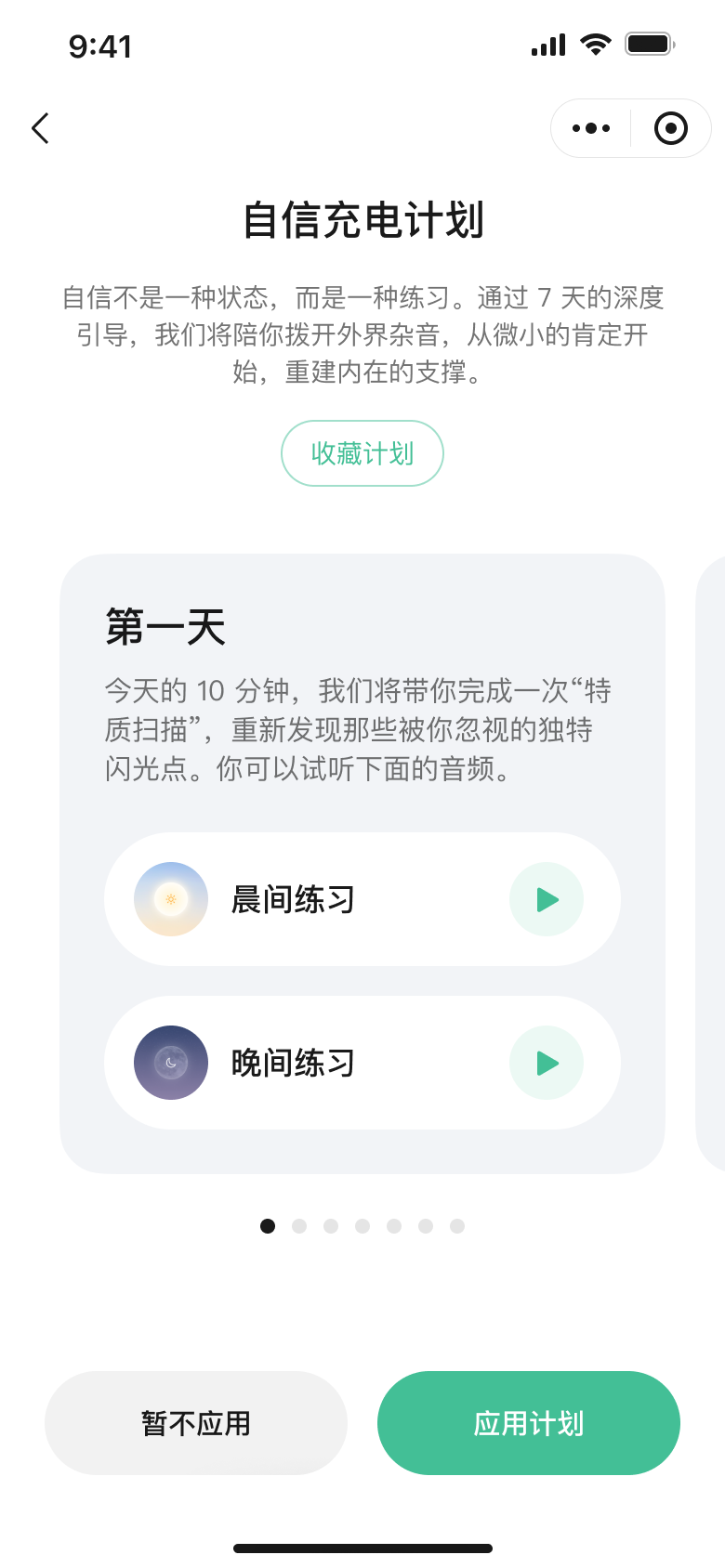Toggle favorite with 收藏计划
The width and height of the screenshot is (725, 1568).
(362, 452)
